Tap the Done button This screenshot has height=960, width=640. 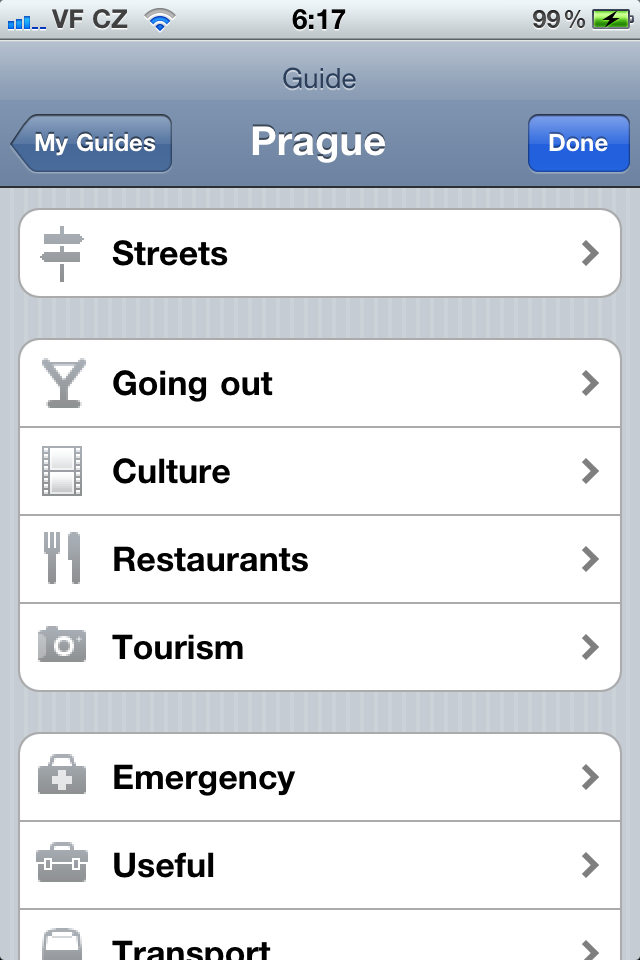578,143
